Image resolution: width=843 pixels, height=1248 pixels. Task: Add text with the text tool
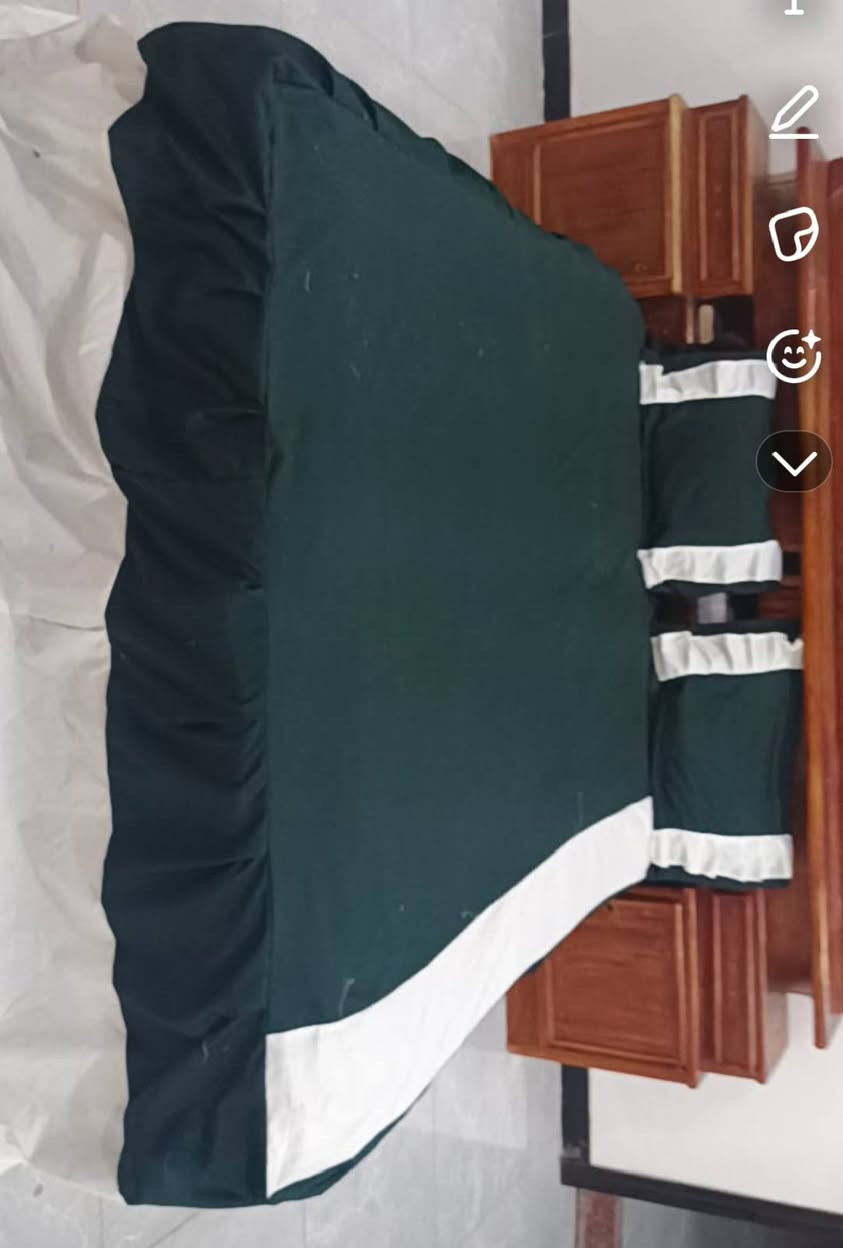coord(794,7)
